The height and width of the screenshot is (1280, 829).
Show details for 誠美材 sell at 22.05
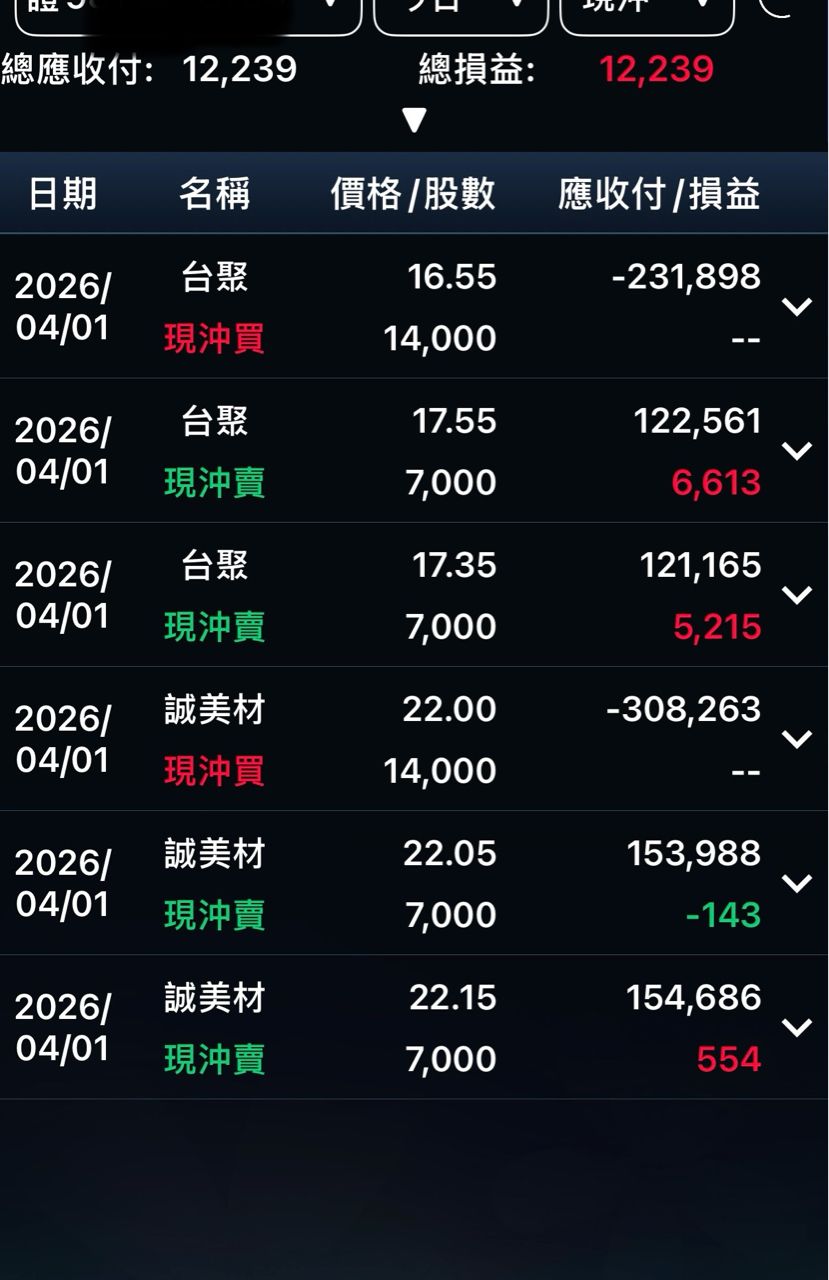[796, 883]
